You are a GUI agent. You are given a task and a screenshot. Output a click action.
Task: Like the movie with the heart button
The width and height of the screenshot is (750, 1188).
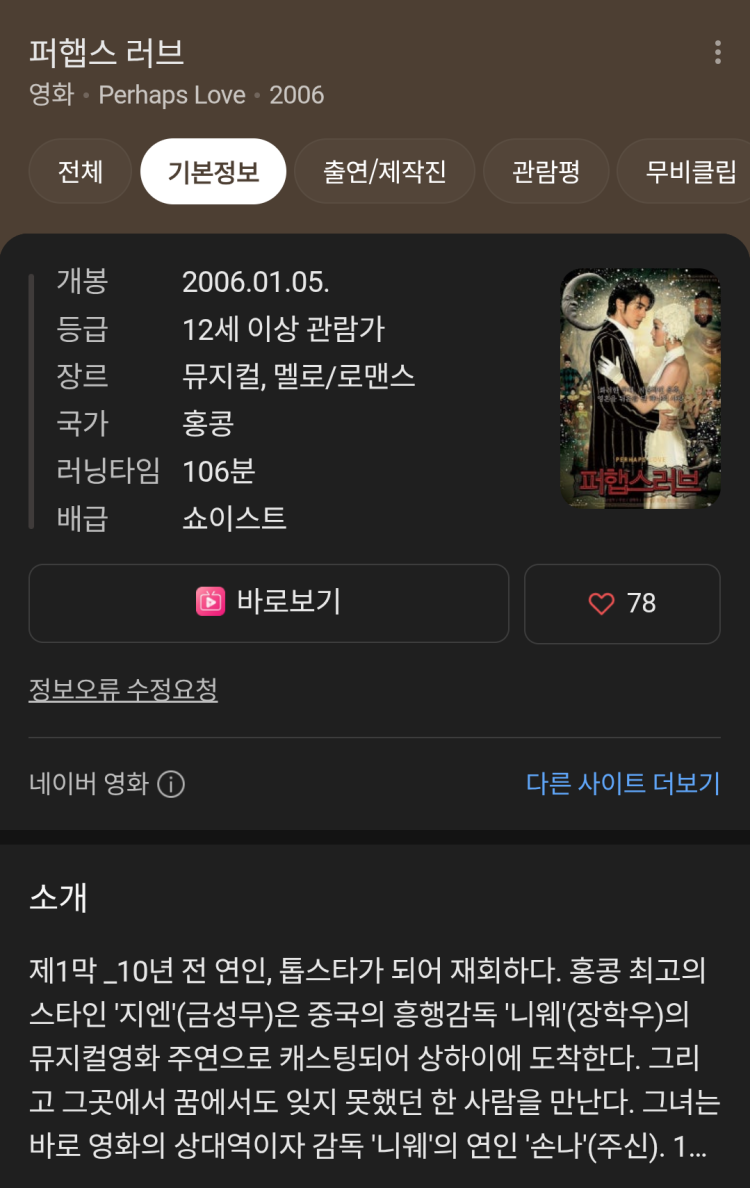[622, 603]
